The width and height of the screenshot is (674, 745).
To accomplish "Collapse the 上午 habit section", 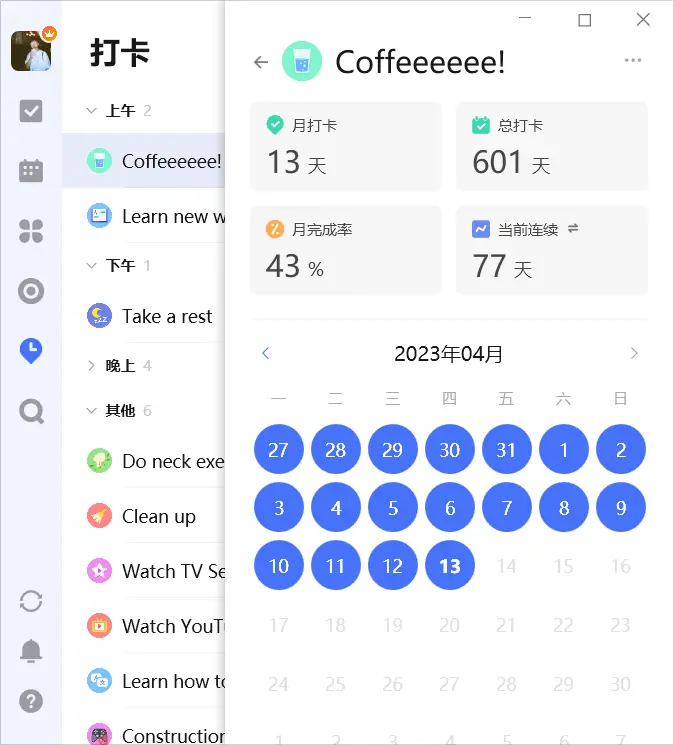I will pyautogui.click(x=91, y=110).
